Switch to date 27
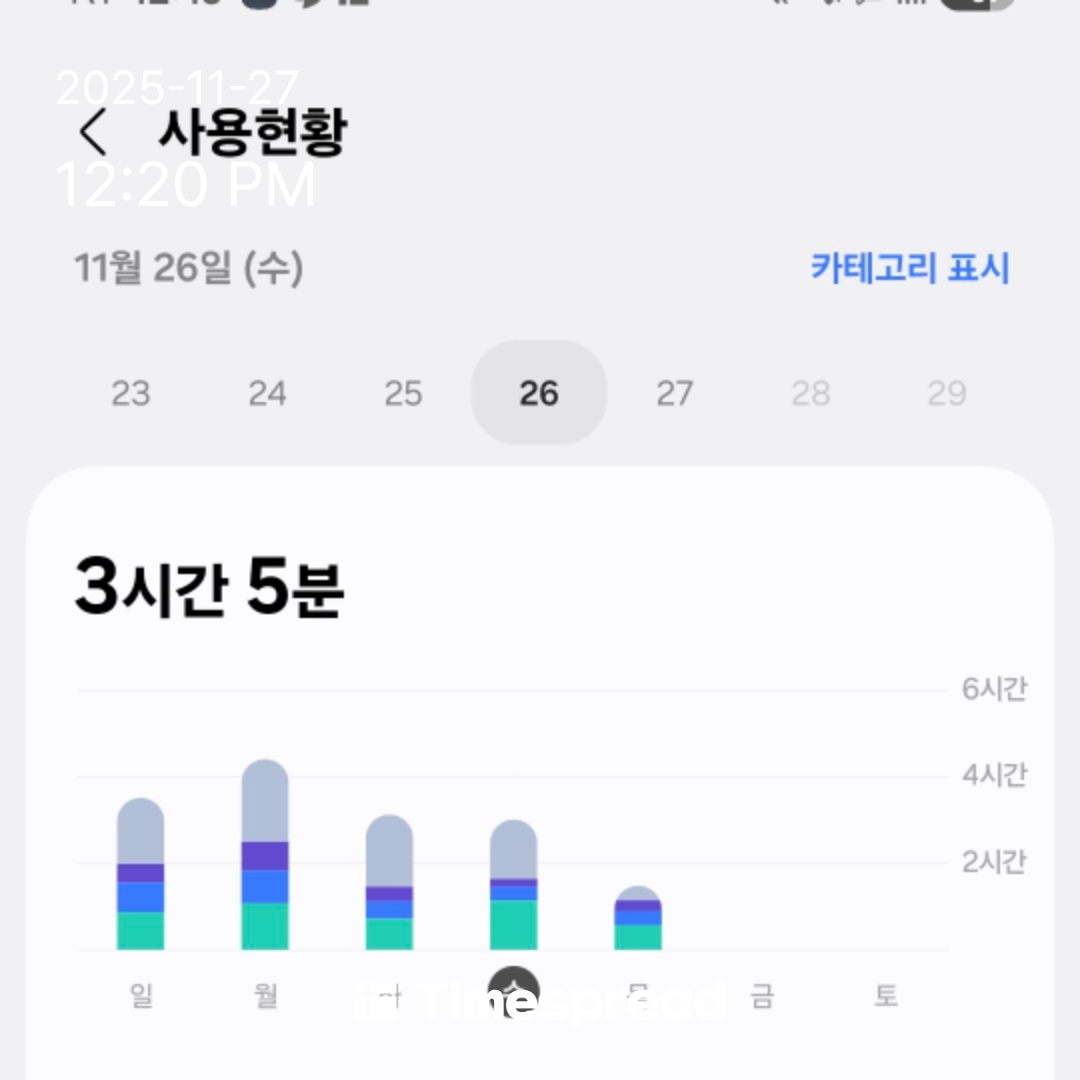 (x=674, y=393)
